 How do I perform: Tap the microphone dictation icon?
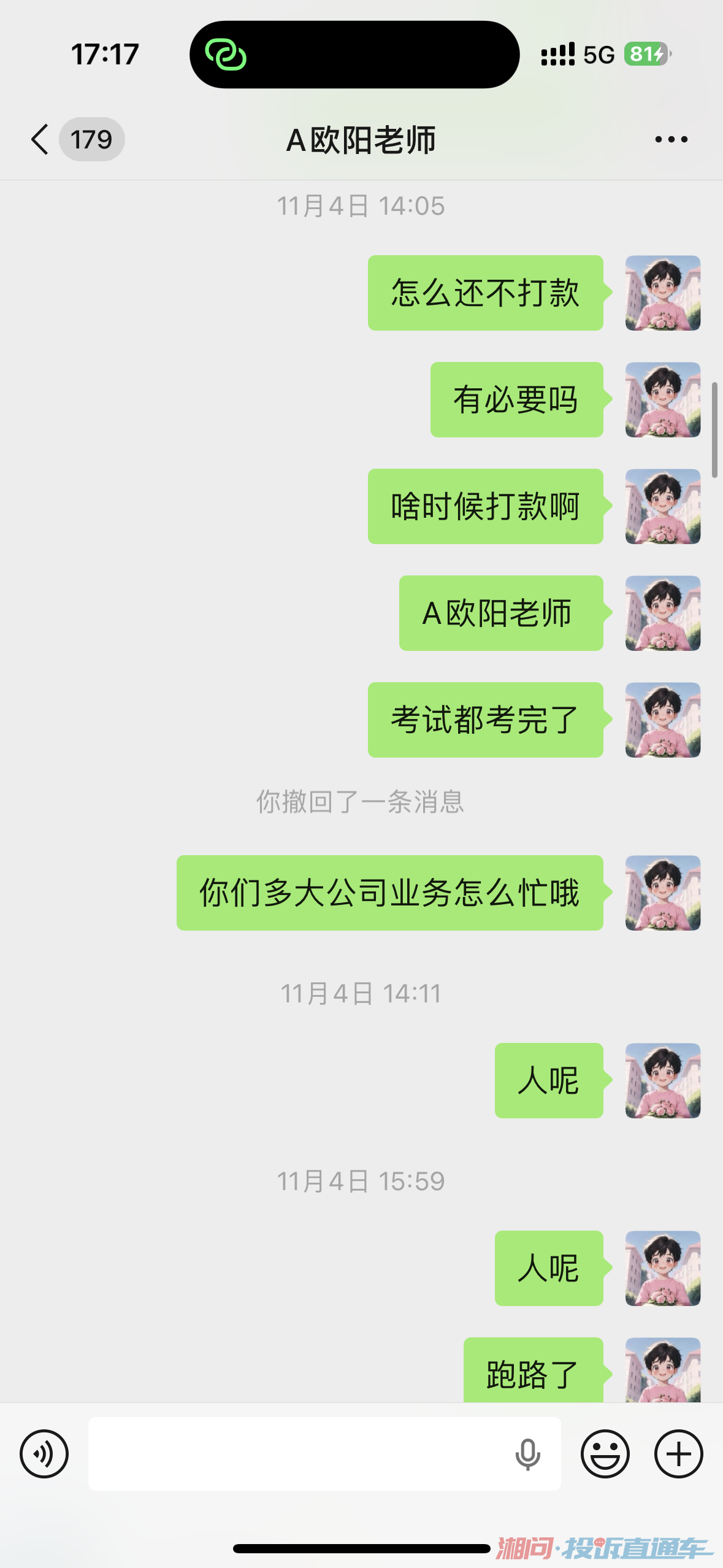(527, 1454)
